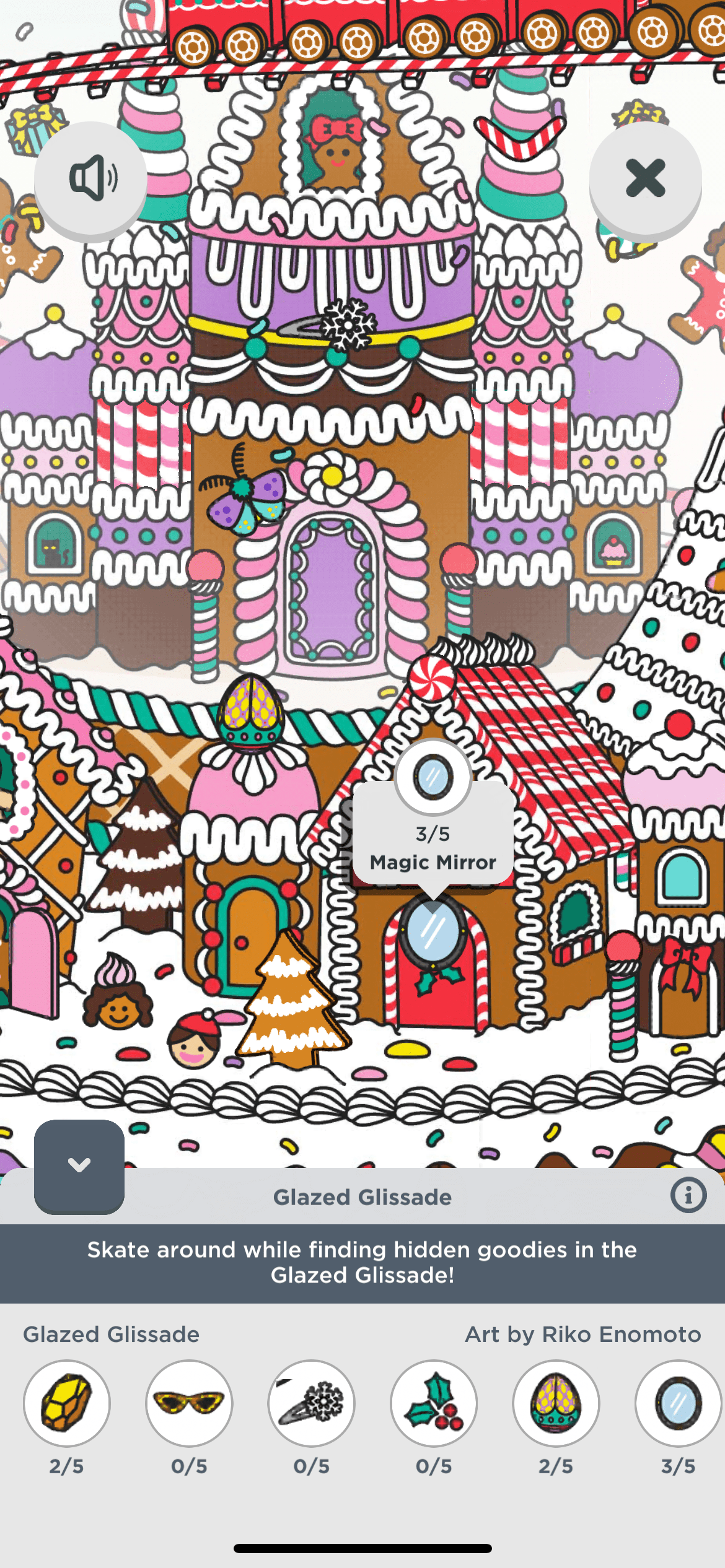Select the yellow gem item tracker

tap(67, 1403)
